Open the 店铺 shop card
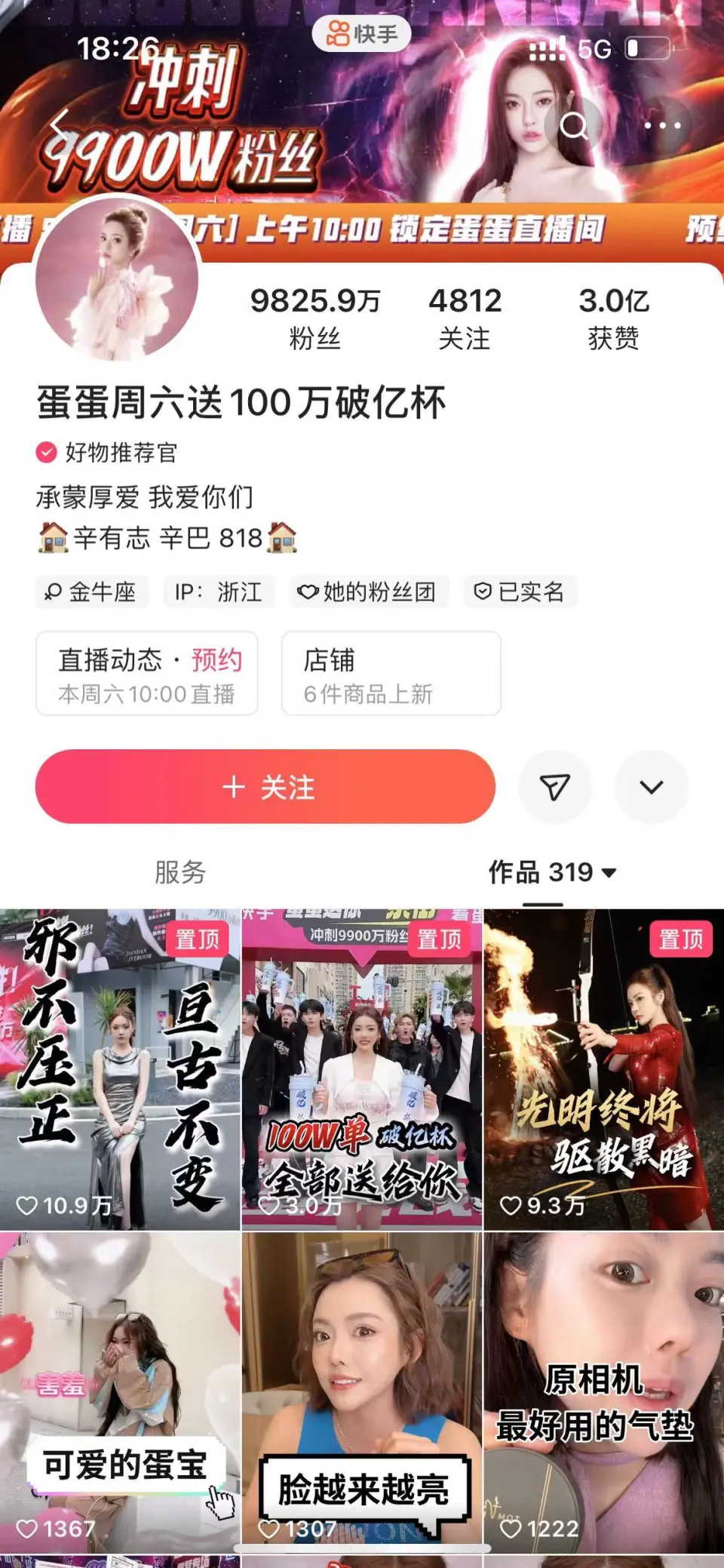The image size is (724, 1568). pos(391,674)
